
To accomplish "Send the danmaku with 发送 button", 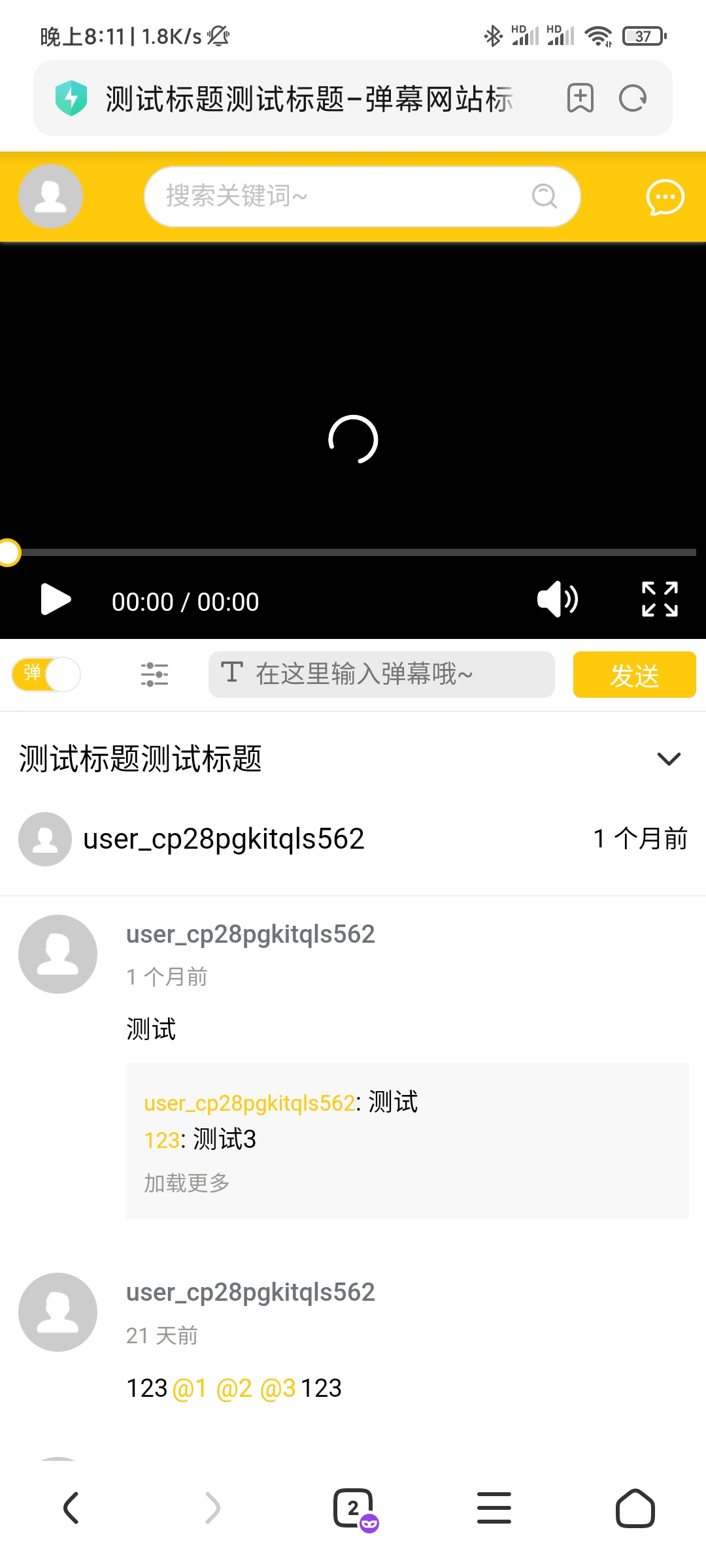I will [634, 675].
